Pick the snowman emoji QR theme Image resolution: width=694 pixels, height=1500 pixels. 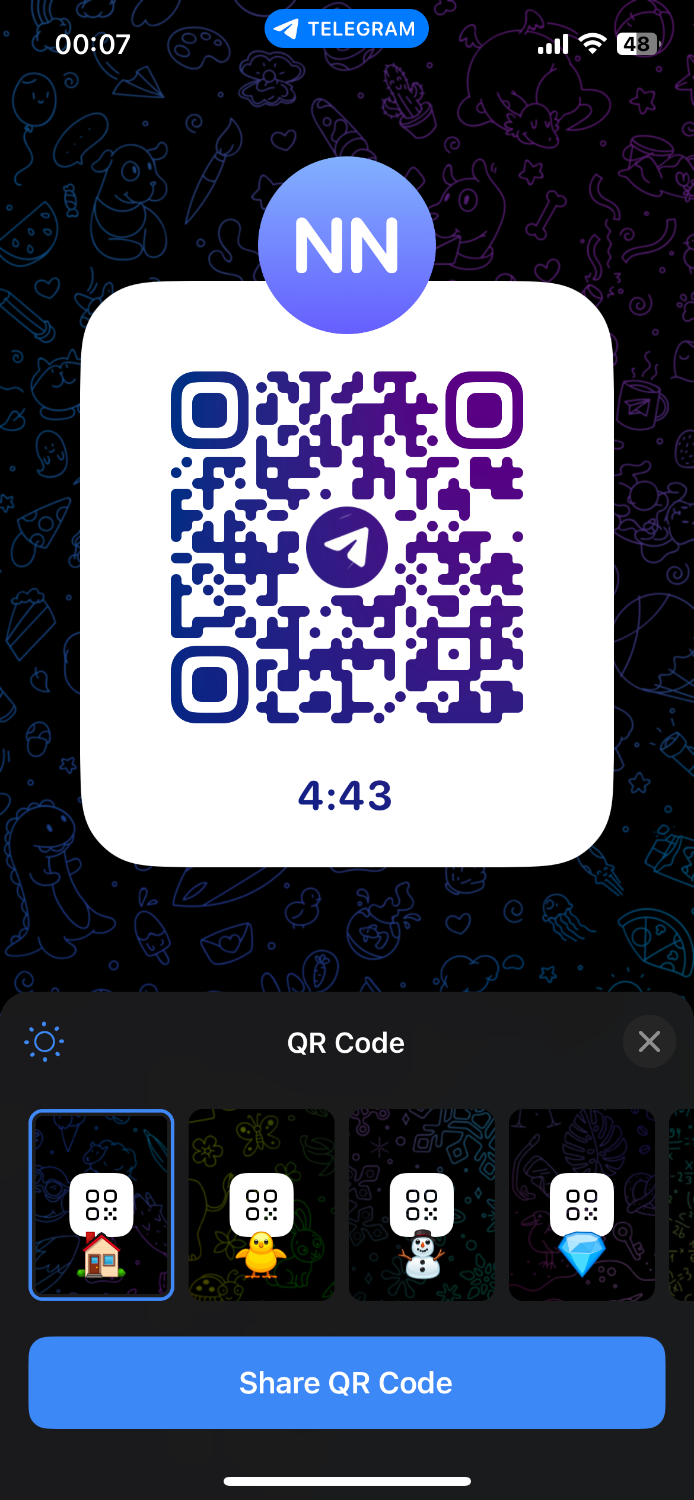[x=421, y=1205]
